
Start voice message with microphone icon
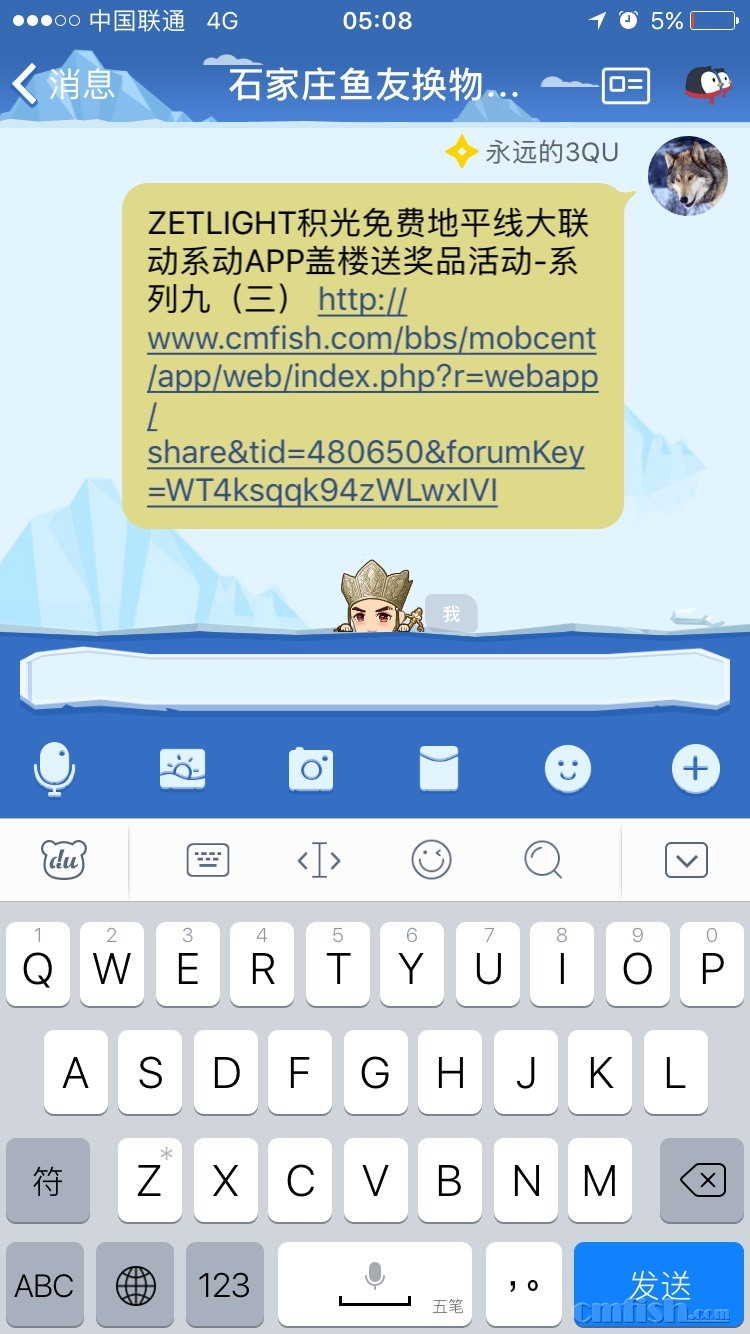tap(54, 769)
